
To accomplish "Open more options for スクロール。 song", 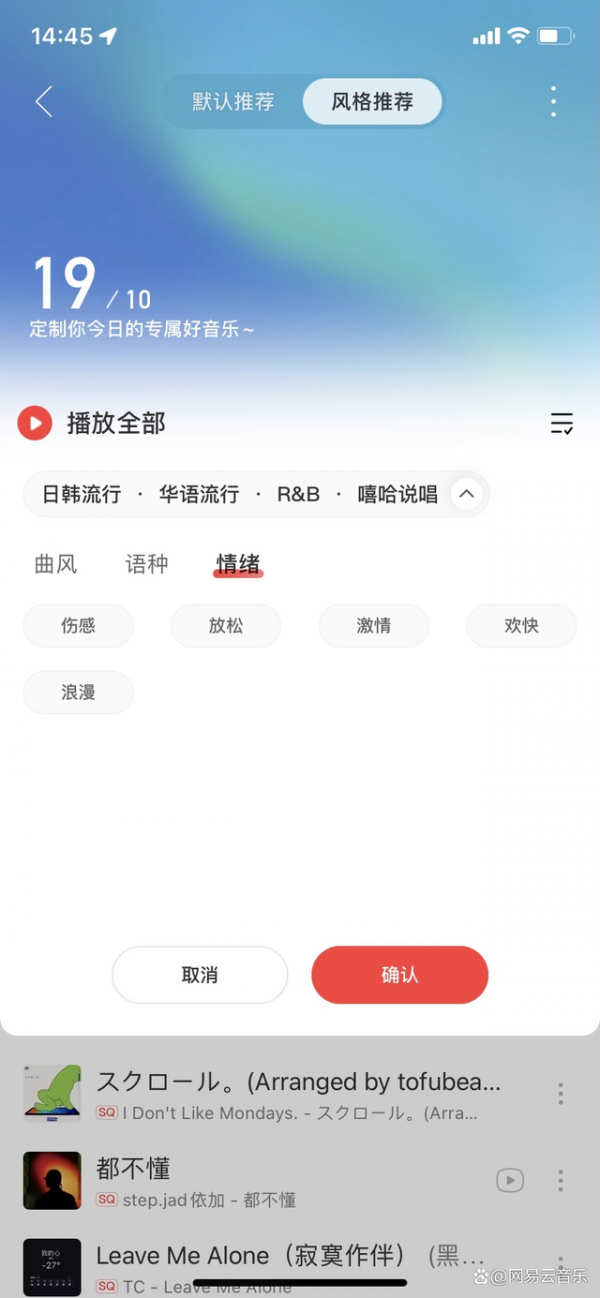I will point(561,1093).
